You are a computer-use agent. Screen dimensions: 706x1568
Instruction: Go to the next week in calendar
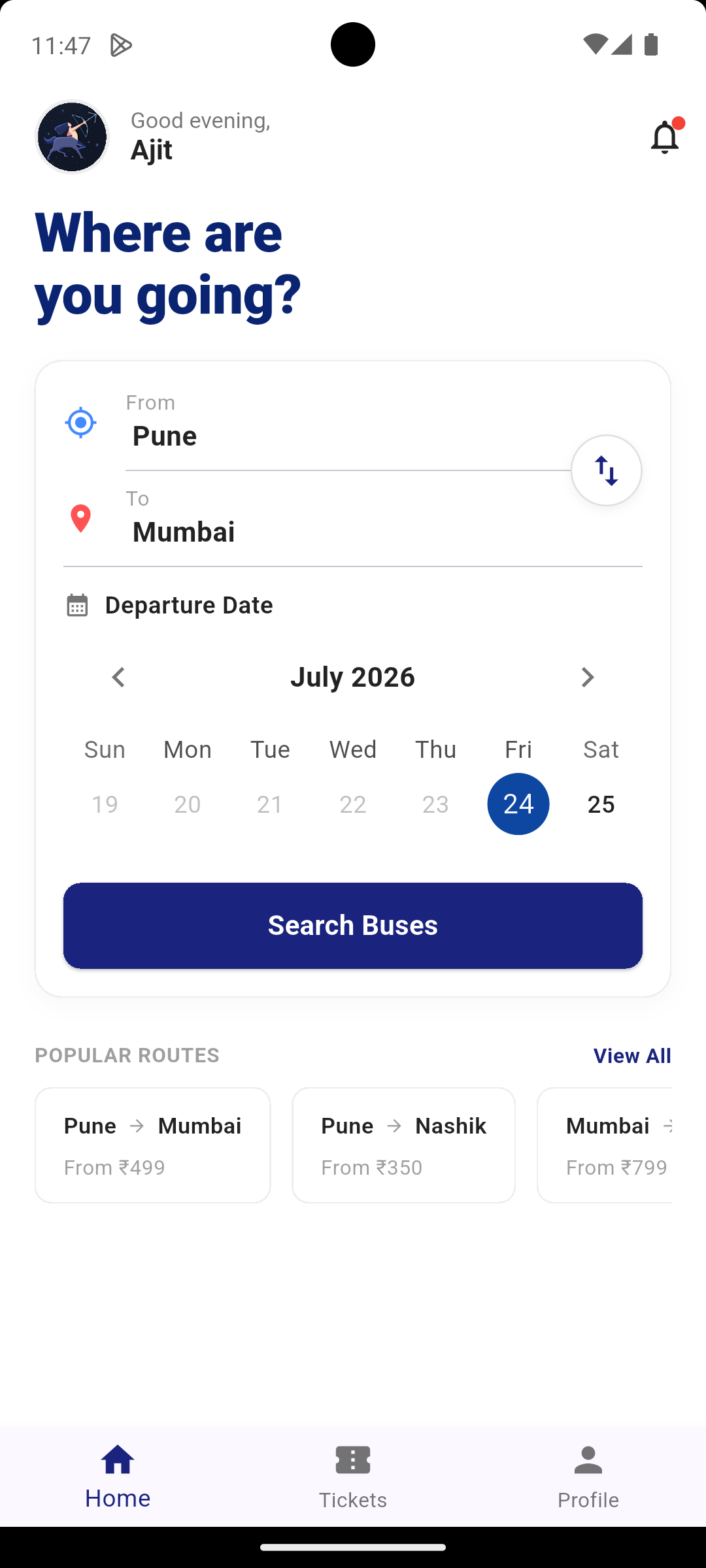587,677
